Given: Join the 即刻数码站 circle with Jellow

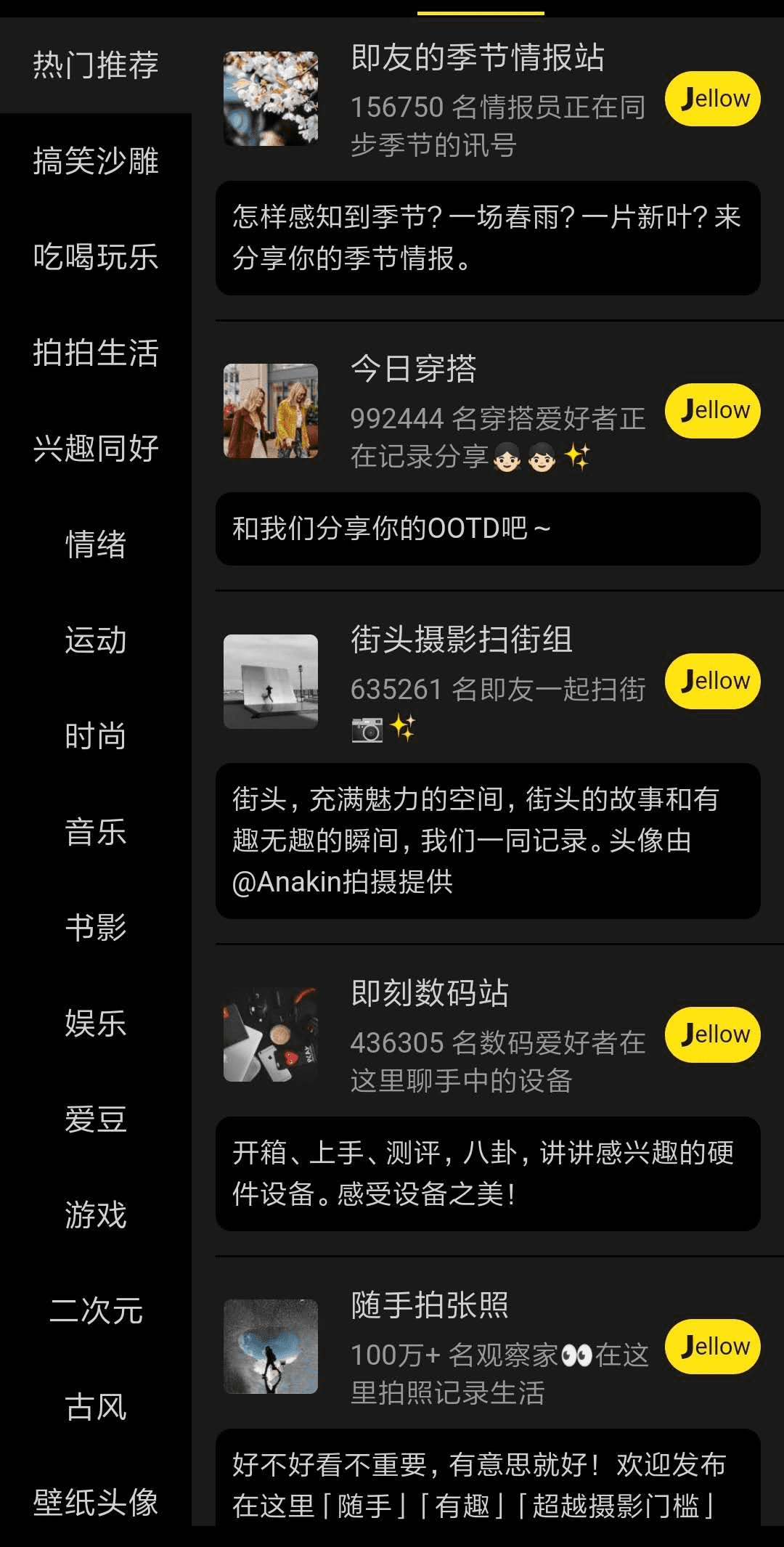Looking at the screenshot, I should coord(712,1035).
